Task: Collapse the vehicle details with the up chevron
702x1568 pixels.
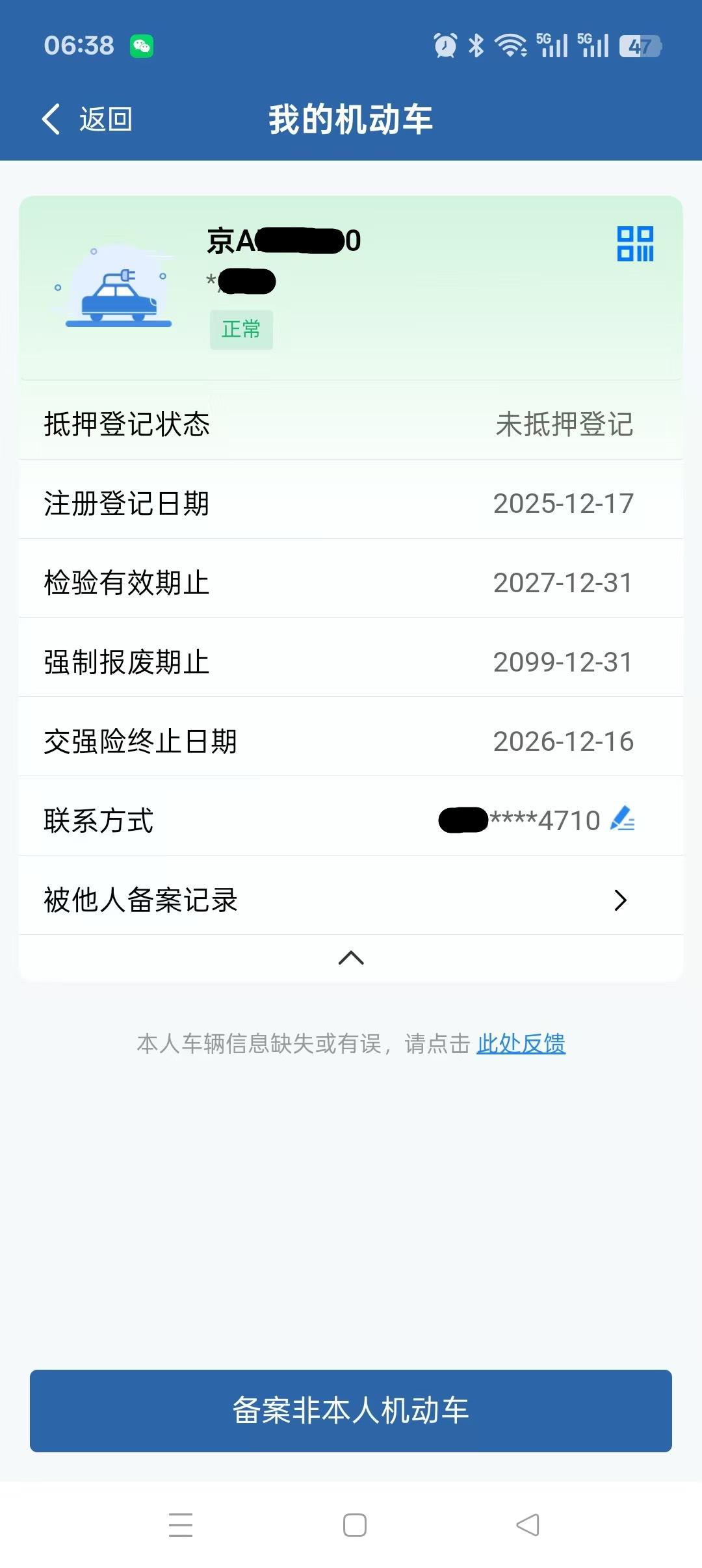Action: [351, 958]
